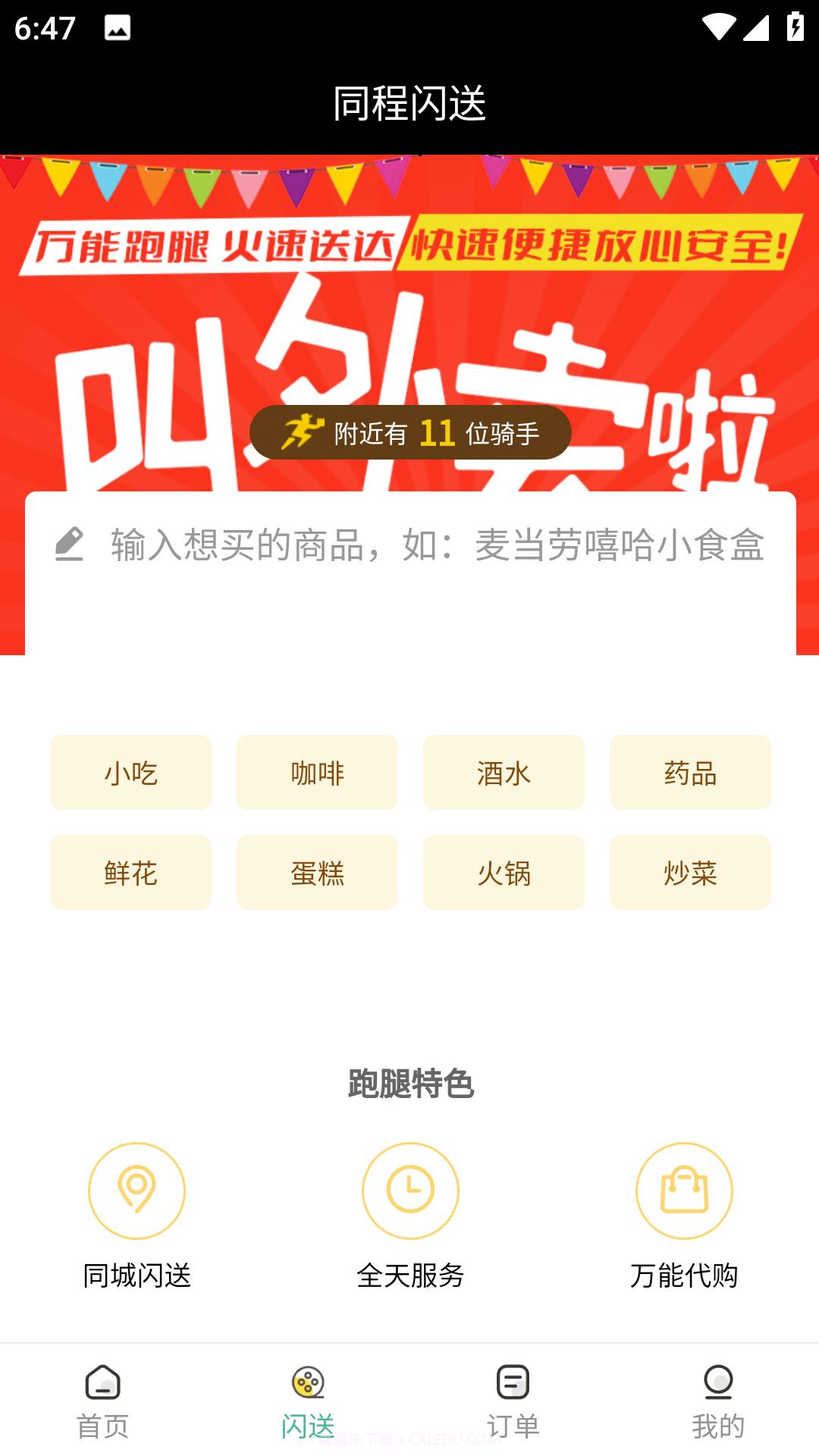Tap the nearby riders count badge
This screenshot has width=819, height=1456.
[409, 432]
